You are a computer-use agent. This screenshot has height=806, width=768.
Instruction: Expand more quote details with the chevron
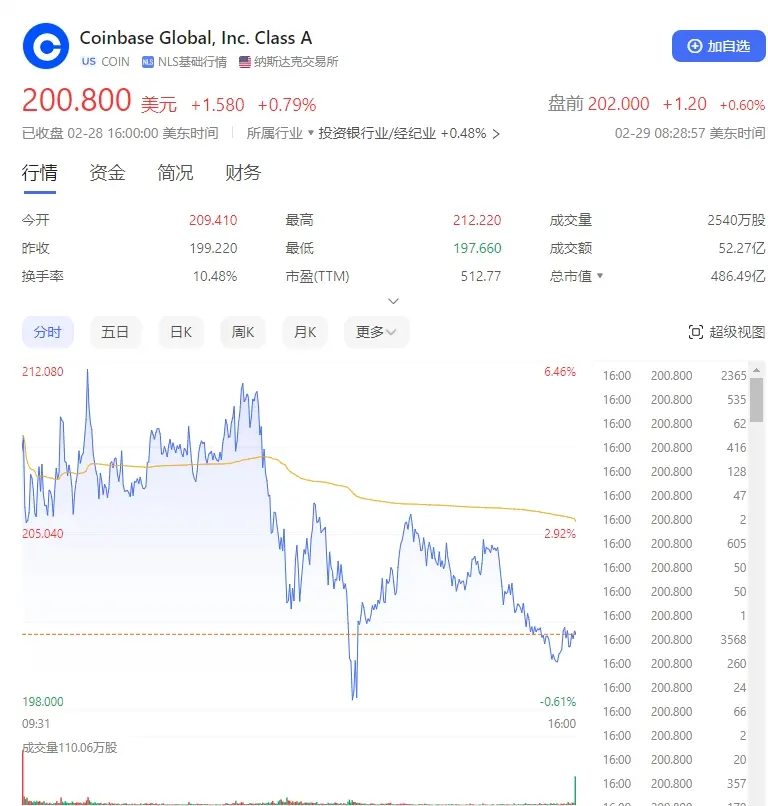point(393,301)
